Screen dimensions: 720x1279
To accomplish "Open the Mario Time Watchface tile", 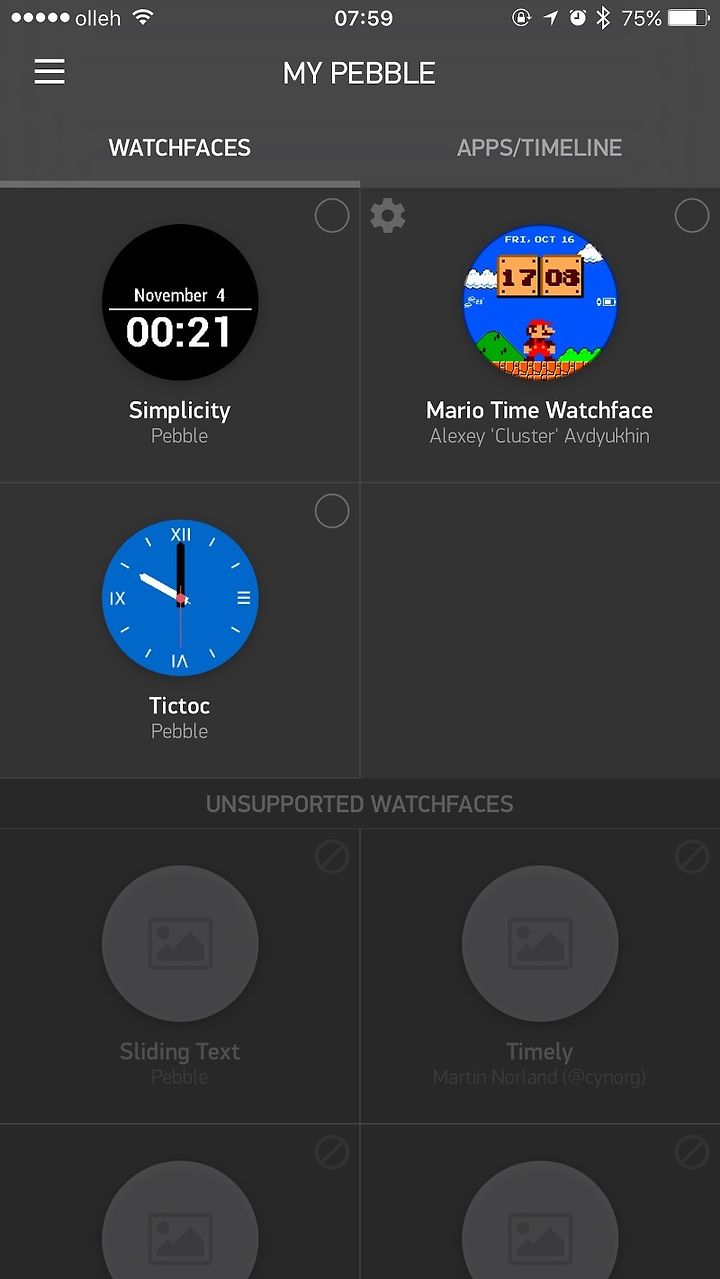I will point(540,335).
